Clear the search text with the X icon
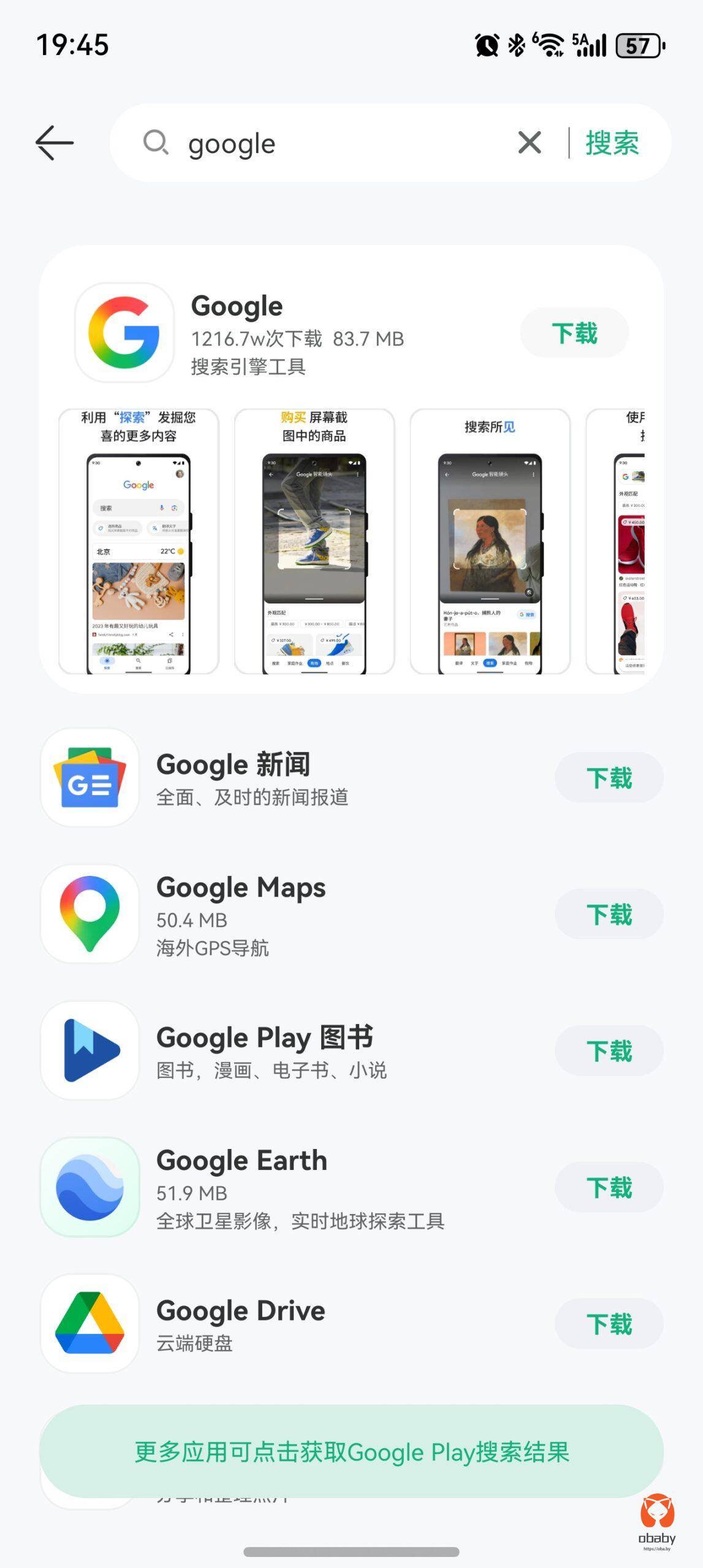 [528, 143]
